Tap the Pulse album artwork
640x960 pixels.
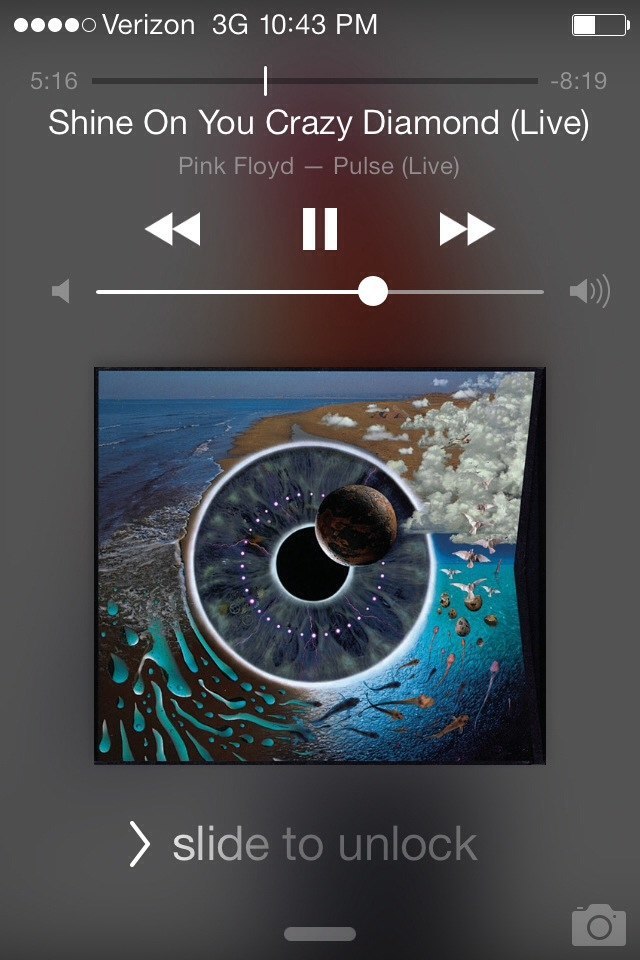pos(320,565)
